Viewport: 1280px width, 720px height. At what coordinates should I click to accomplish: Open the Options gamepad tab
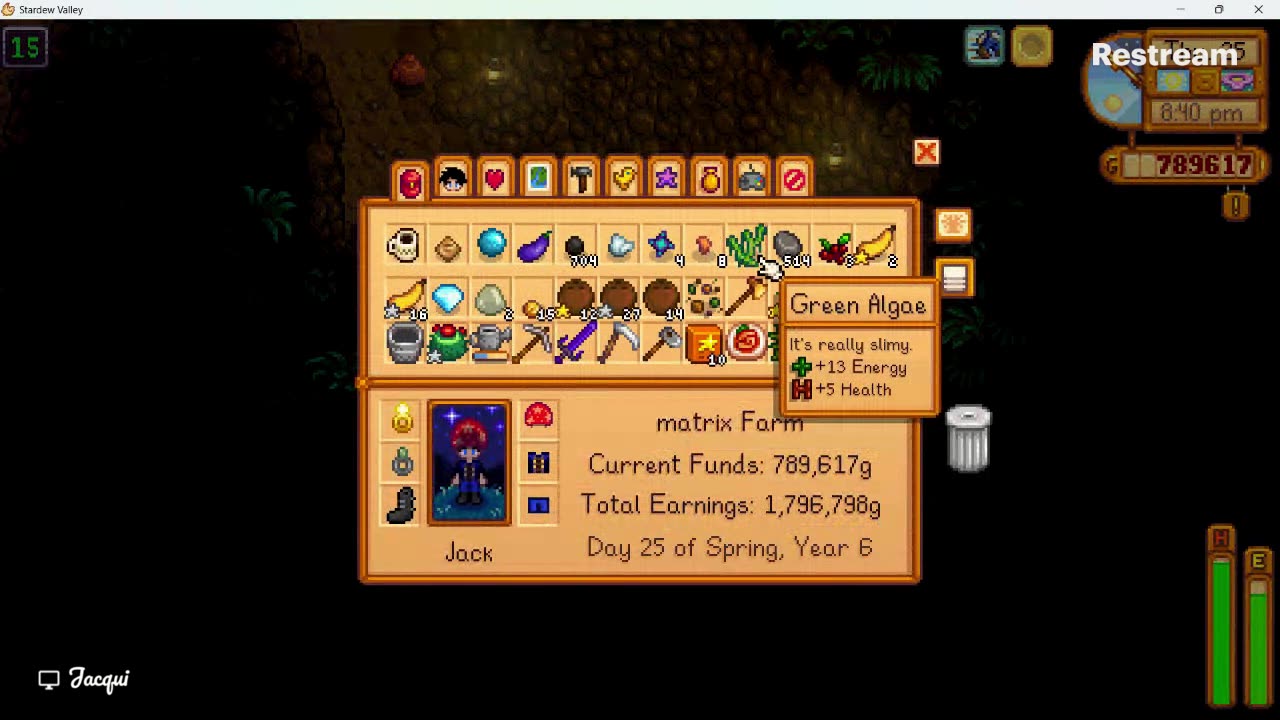click(x=752, y=180)
